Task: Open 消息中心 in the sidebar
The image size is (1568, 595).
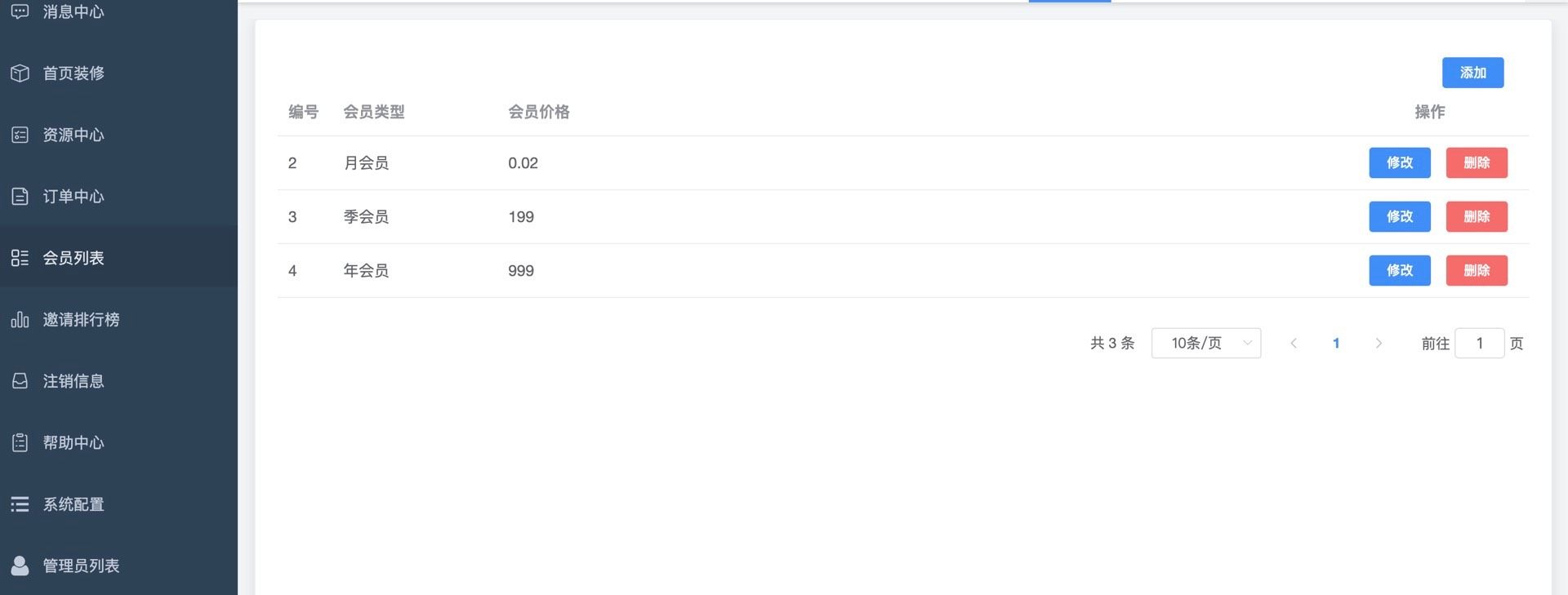Action: (73, 11)
